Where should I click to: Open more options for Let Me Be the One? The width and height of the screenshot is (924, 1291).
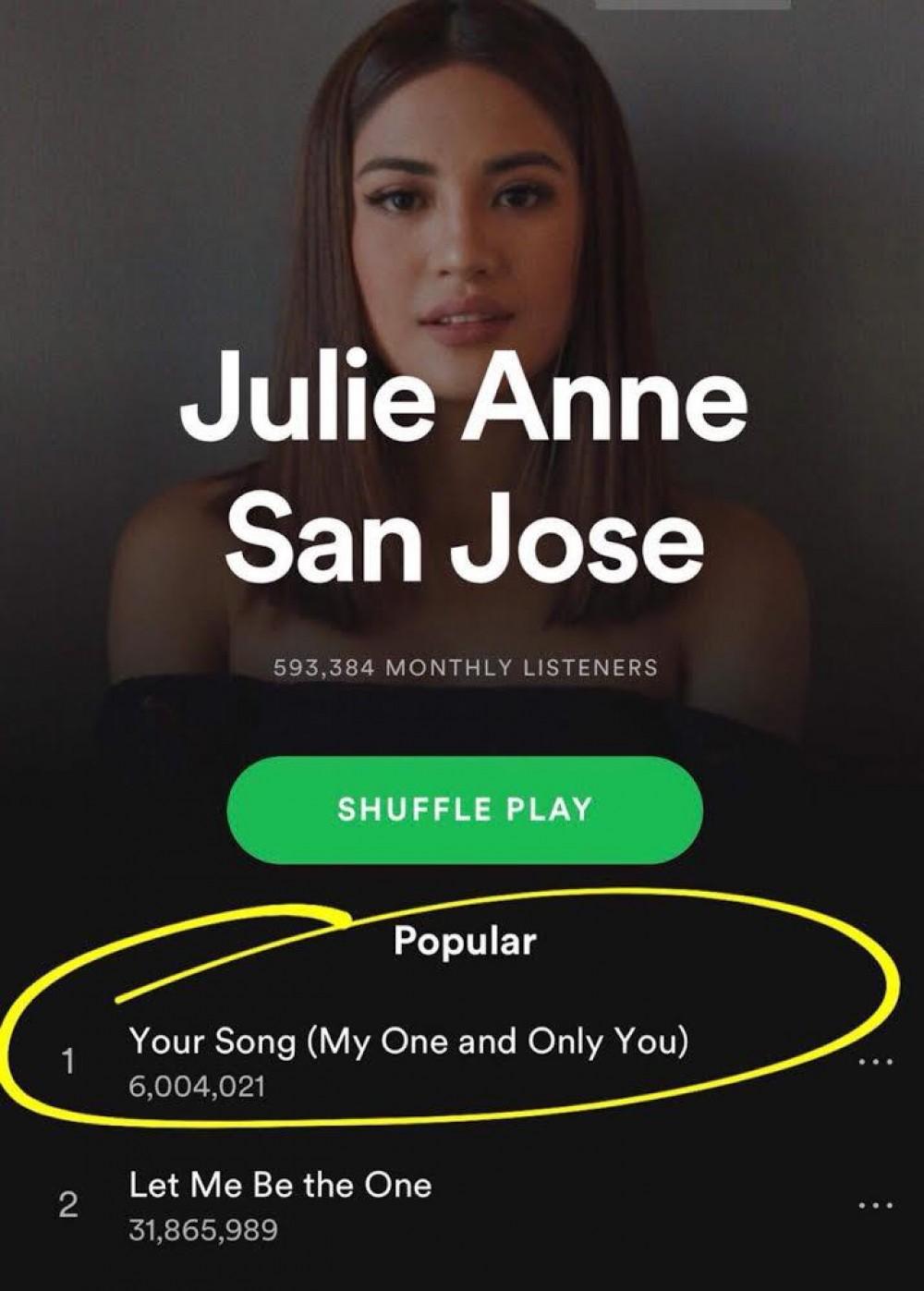(875, 1205)
